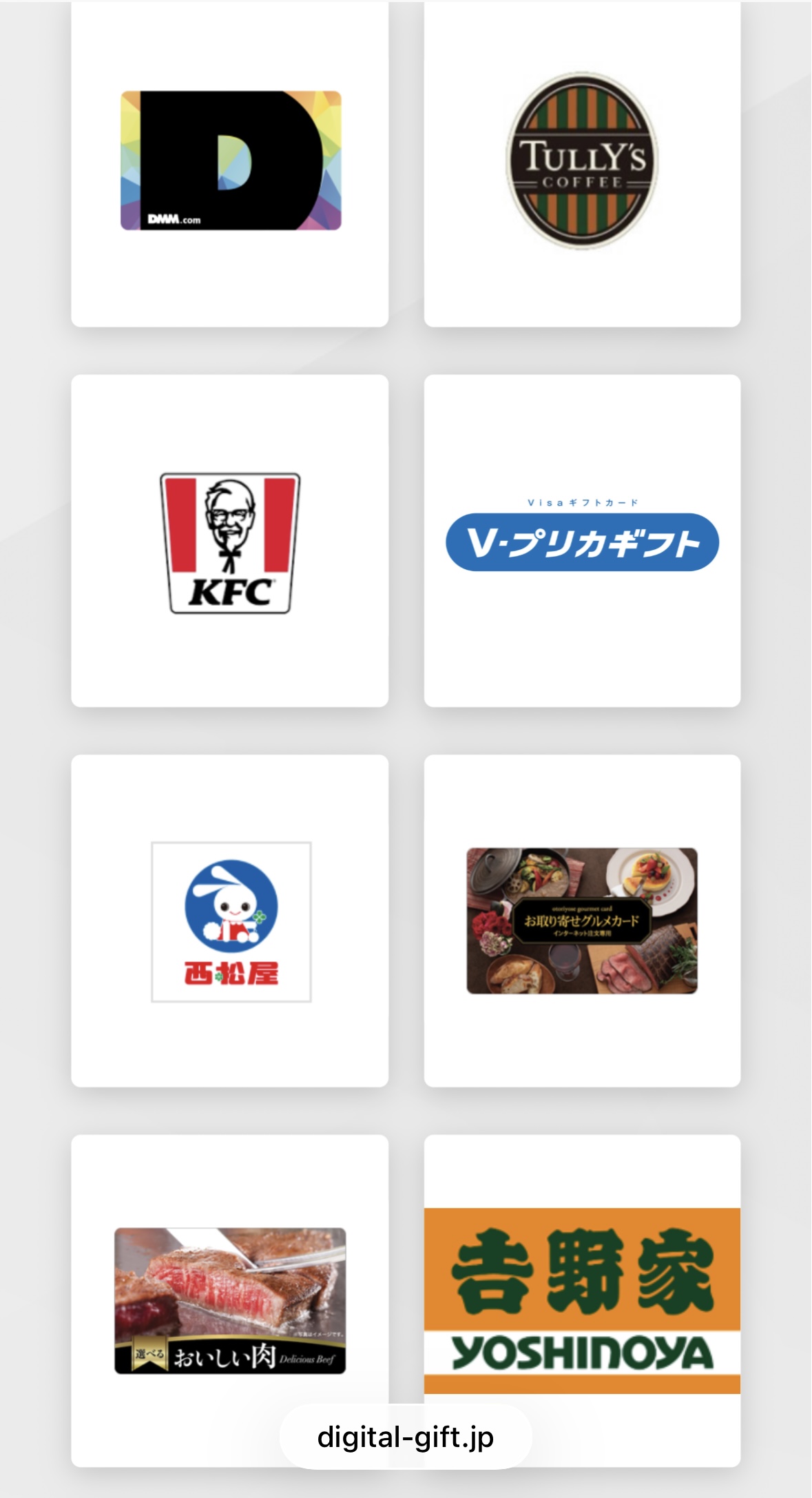This screenshot has height=1498, width=812.
Task: Choose the KFC gift card
Action: click(x=230, y=542)
